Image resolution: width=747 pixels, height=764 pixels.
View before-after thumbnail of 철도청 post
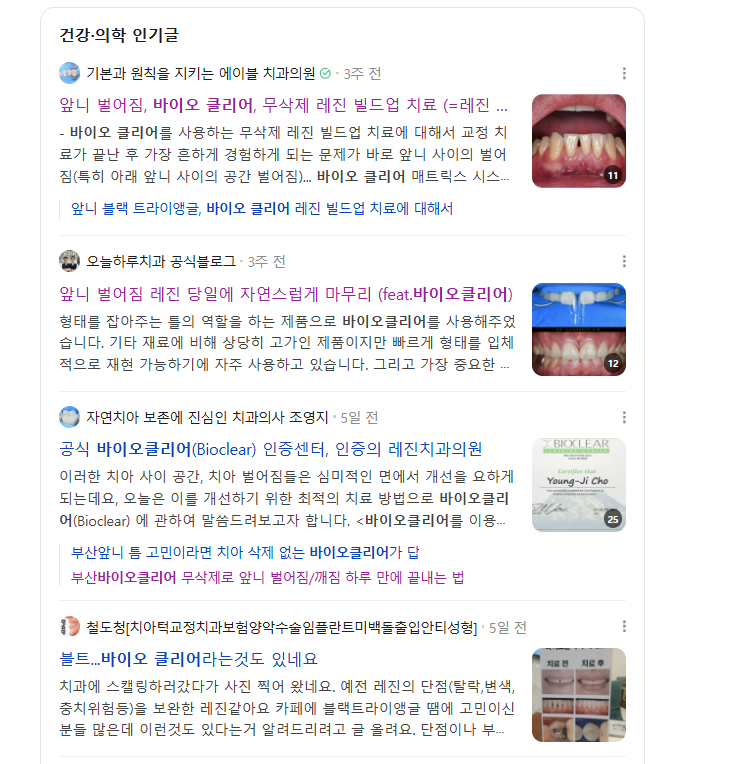click(578, 694)
